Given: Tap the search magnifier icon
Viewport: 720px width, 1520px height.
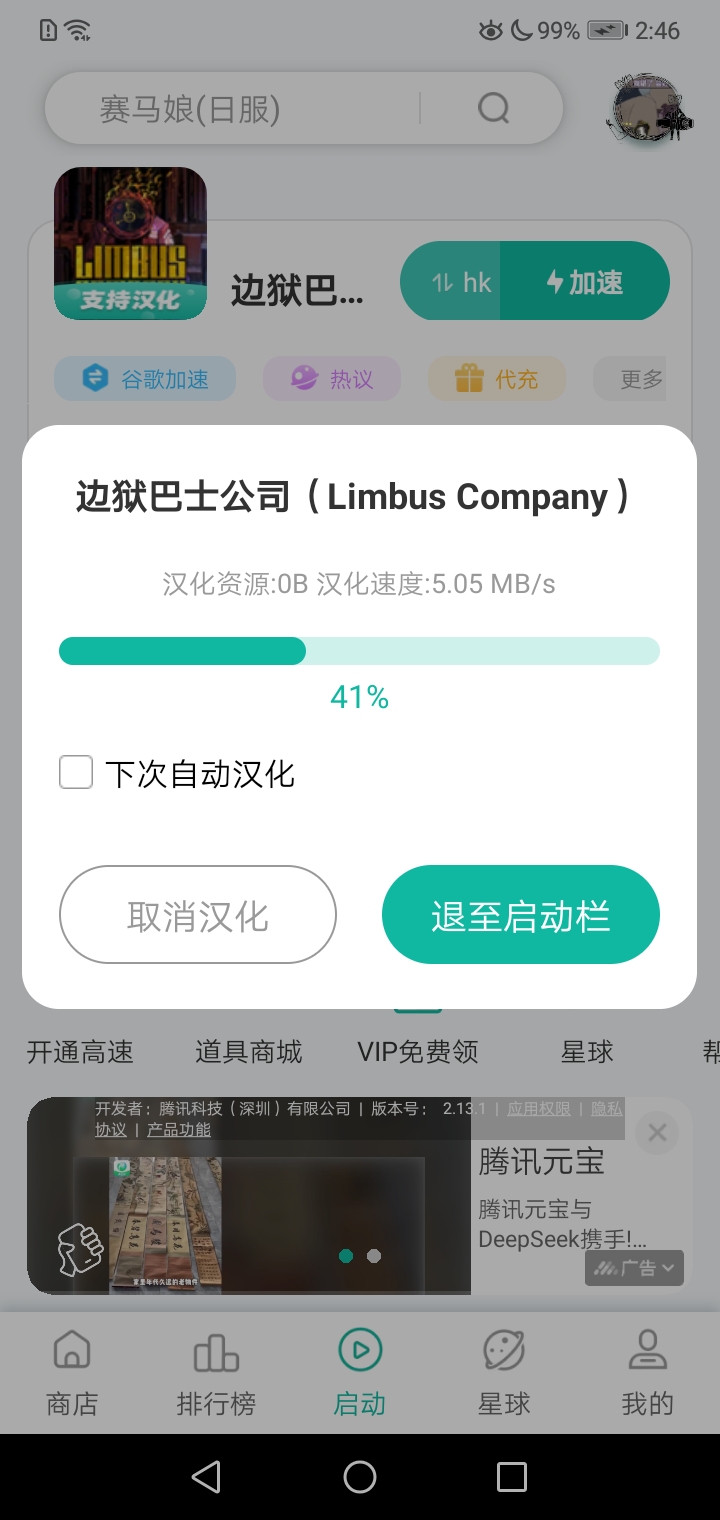Looking at the screenshot, I should 493,108.
